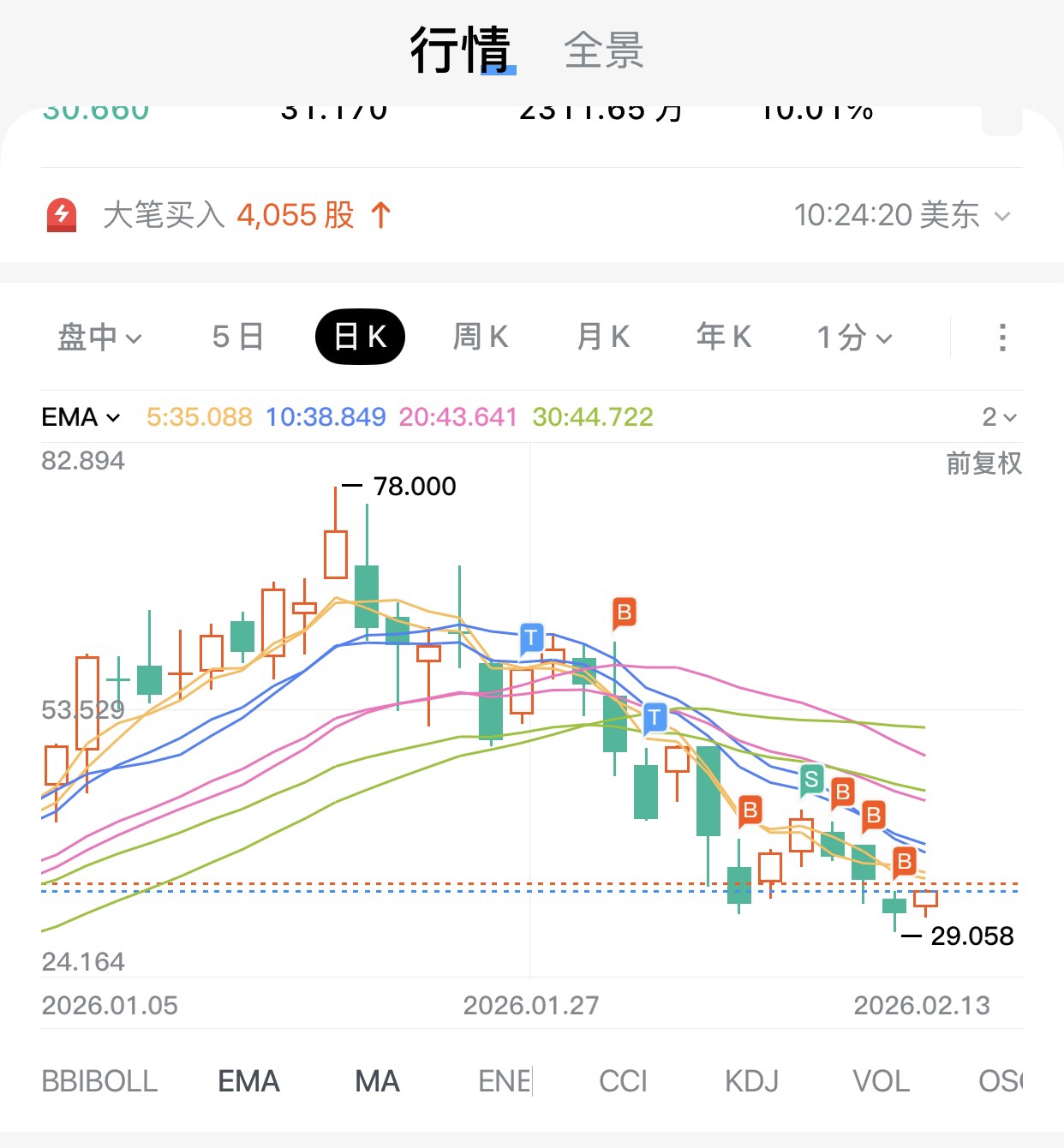Select the KDJ indicator

point(751,1081)
